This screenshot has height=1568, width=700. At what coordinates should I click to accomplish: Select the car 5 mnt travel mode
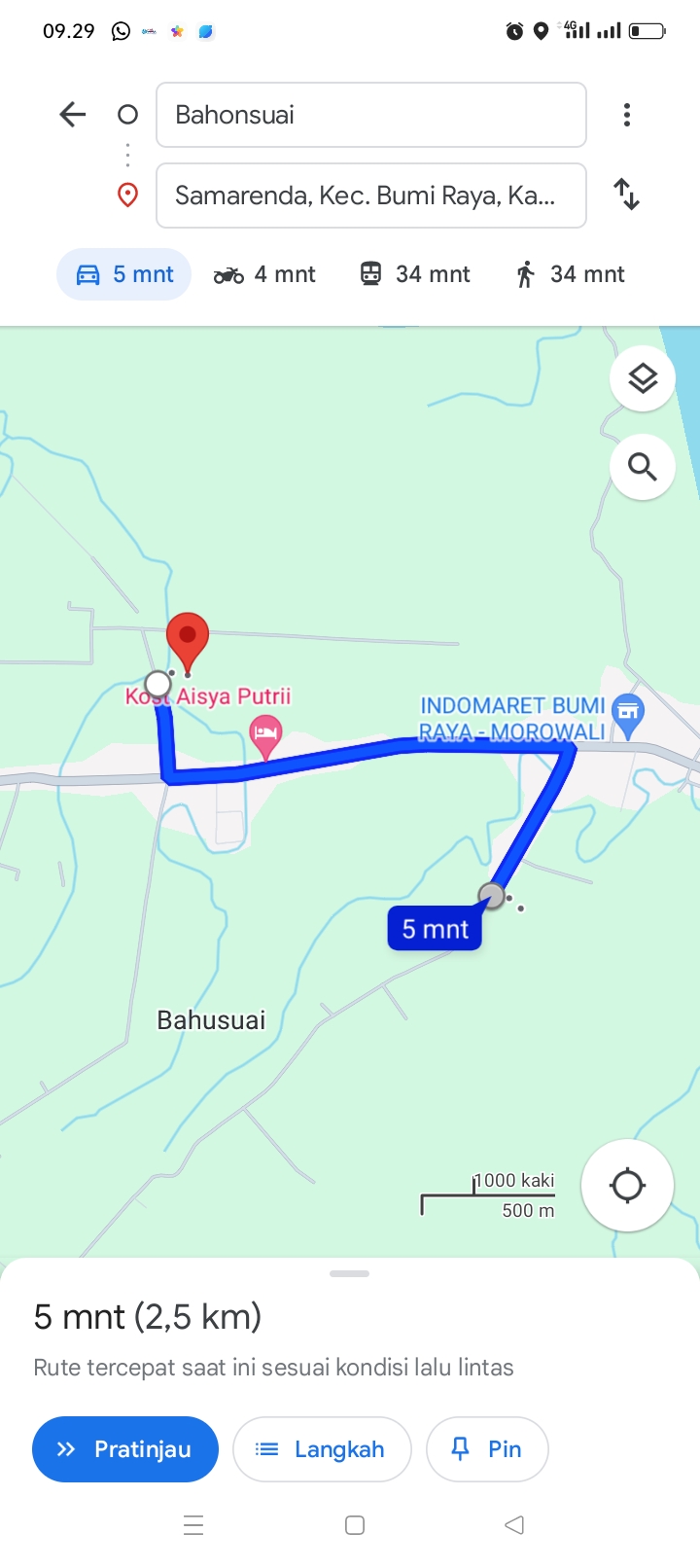pos(124,274)
